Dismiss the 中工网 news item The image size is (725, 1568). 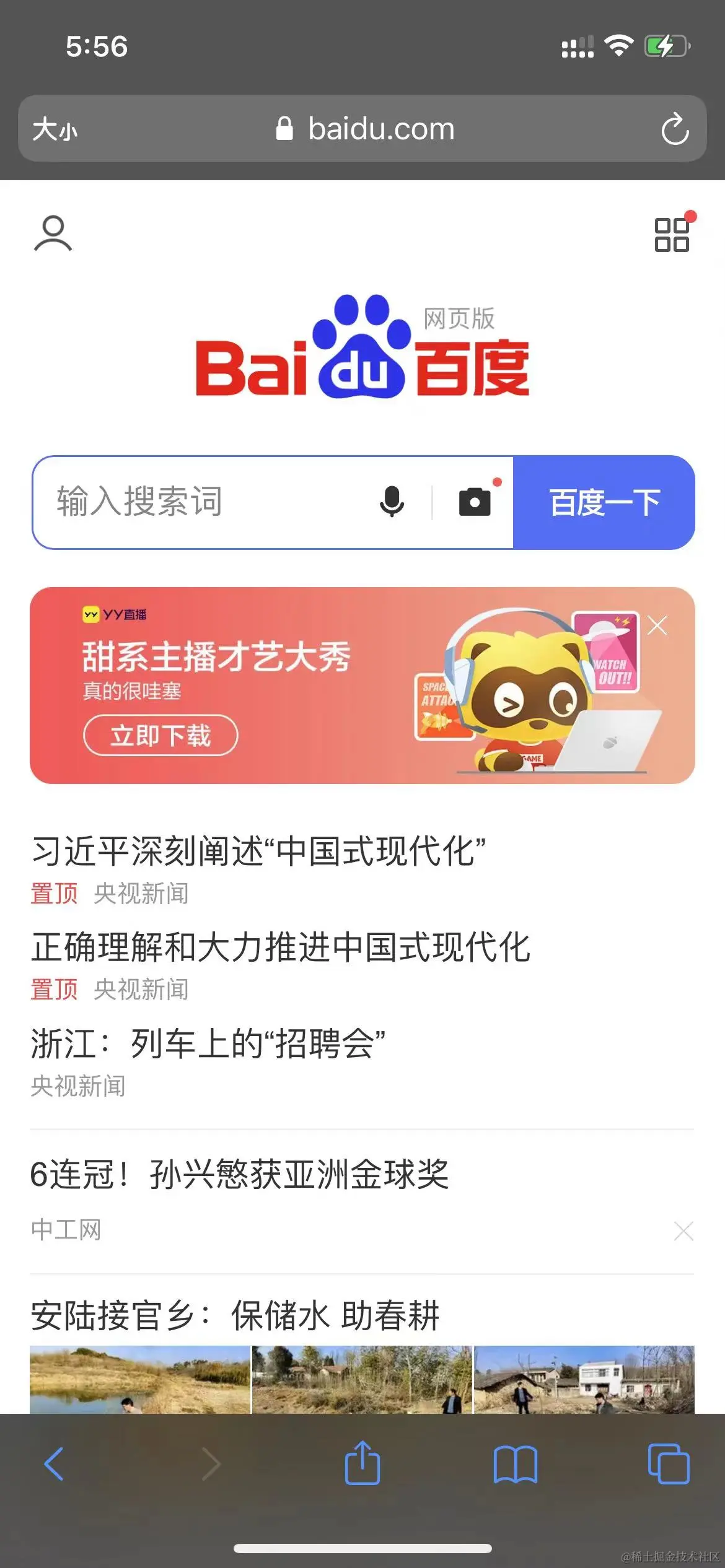683,1231
